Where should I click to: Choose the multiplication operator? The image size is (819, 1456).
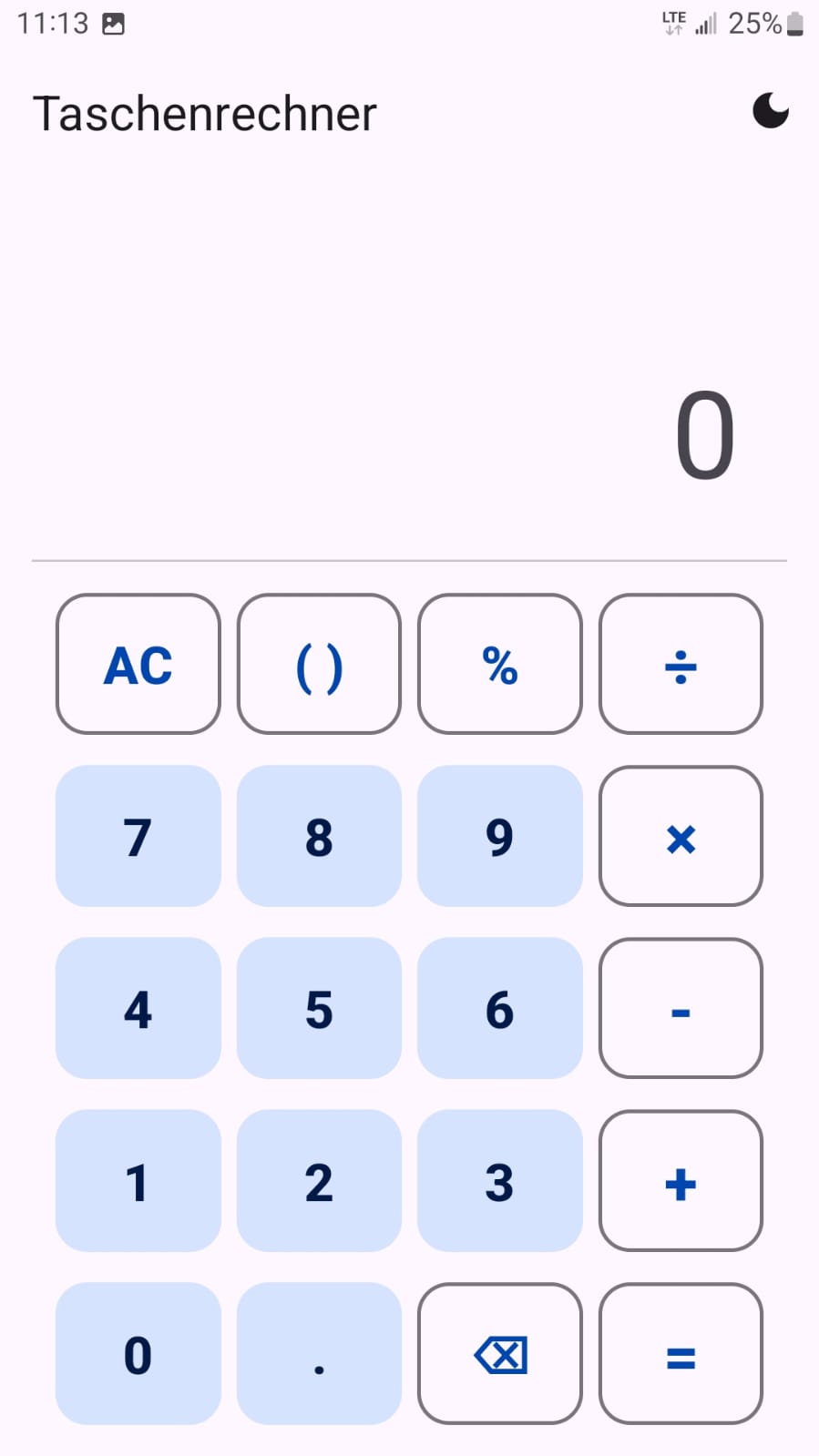(x=681, y=836)
